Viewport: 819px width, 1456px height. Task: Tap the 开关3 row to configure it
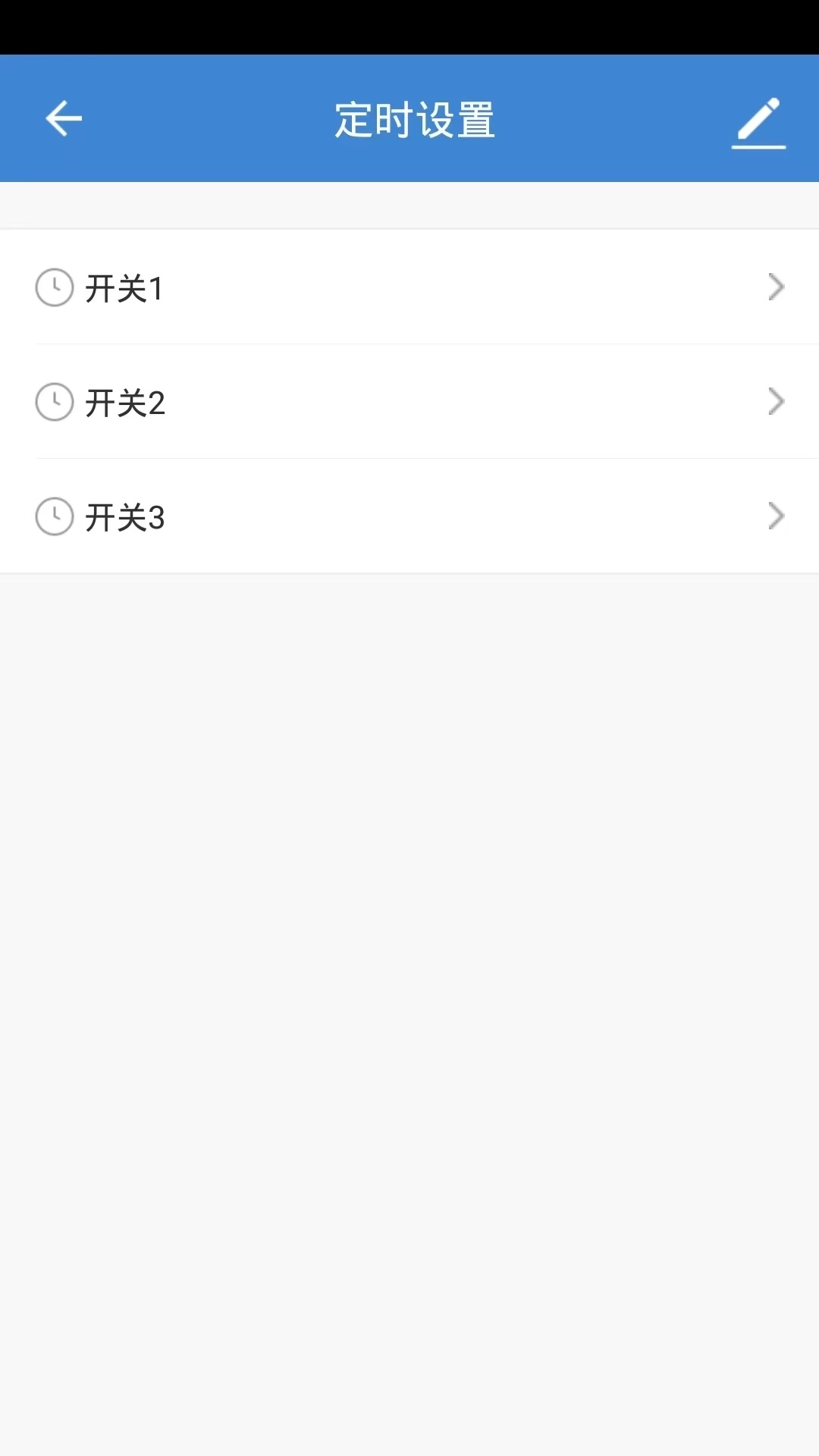pos(409,517)
